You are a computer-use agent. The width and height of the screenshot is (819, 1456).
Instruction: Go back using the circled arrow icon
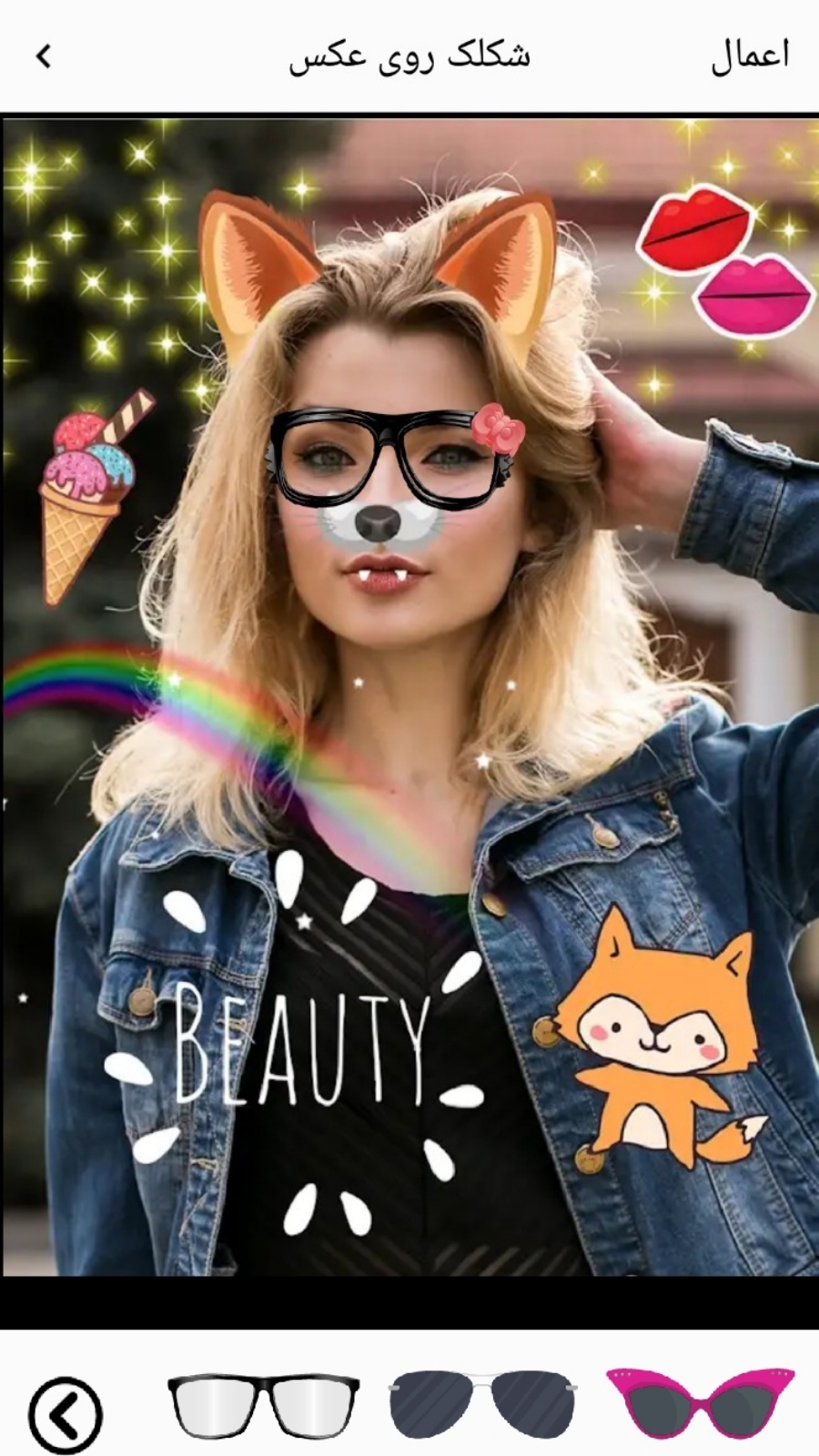[65, 1413]
